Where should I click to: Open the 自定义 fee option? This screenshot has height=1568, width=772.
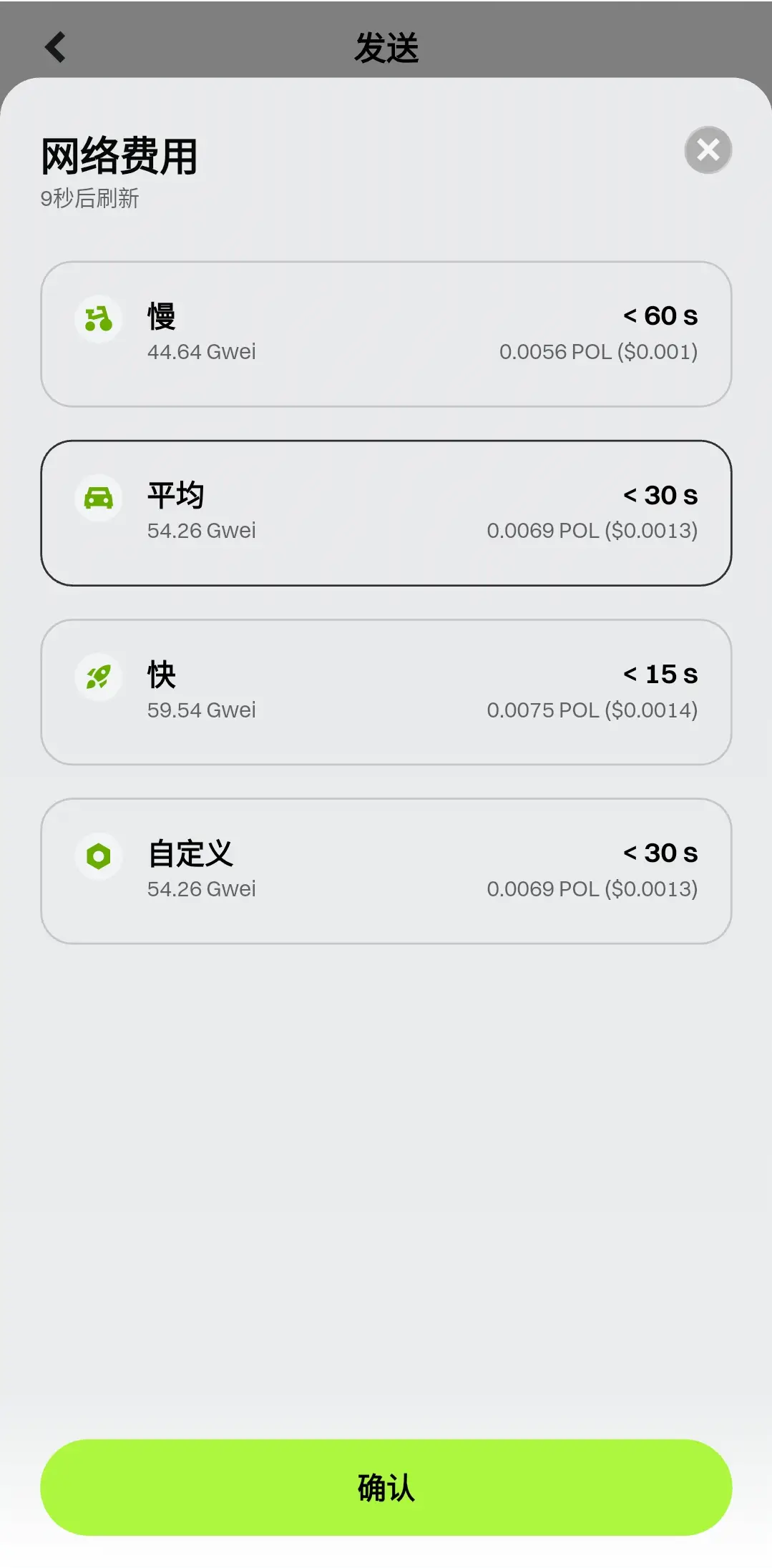click(x=386, y=871)
